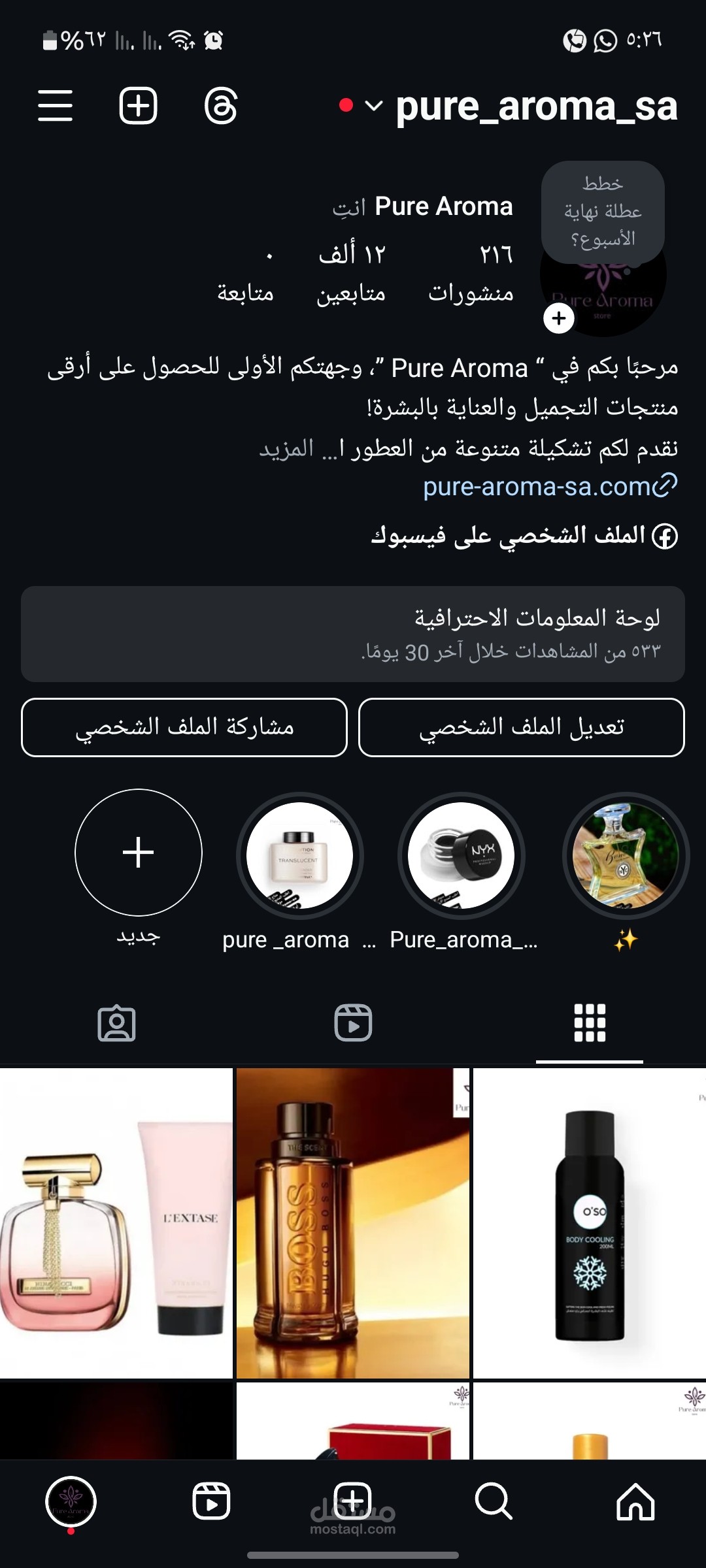This screenshot has width=706, height=1568.
Task: Open search in bottom navigation
Action: [494, 1501]
